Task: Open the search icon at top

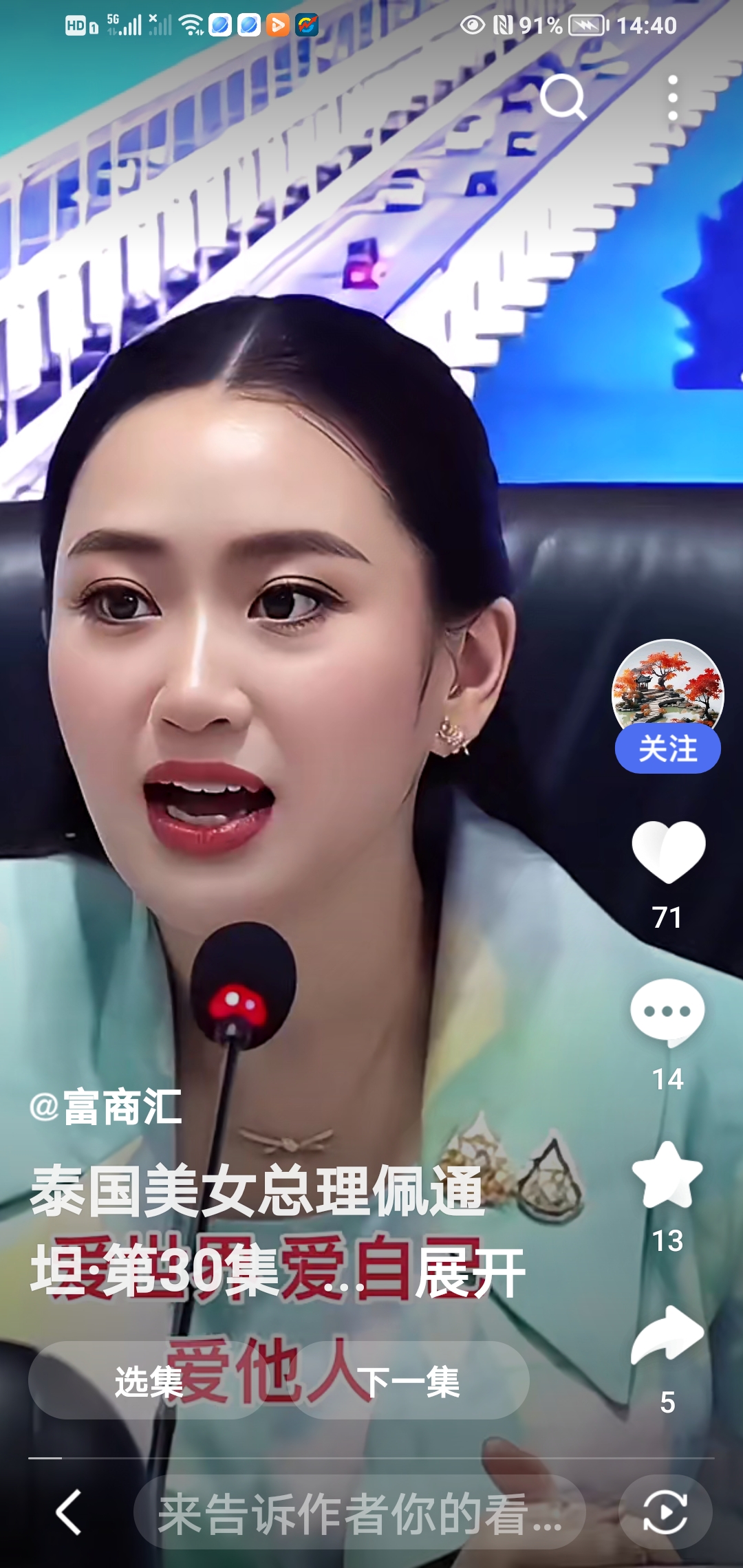Action: pyautogui.click(x=563, y=97)
